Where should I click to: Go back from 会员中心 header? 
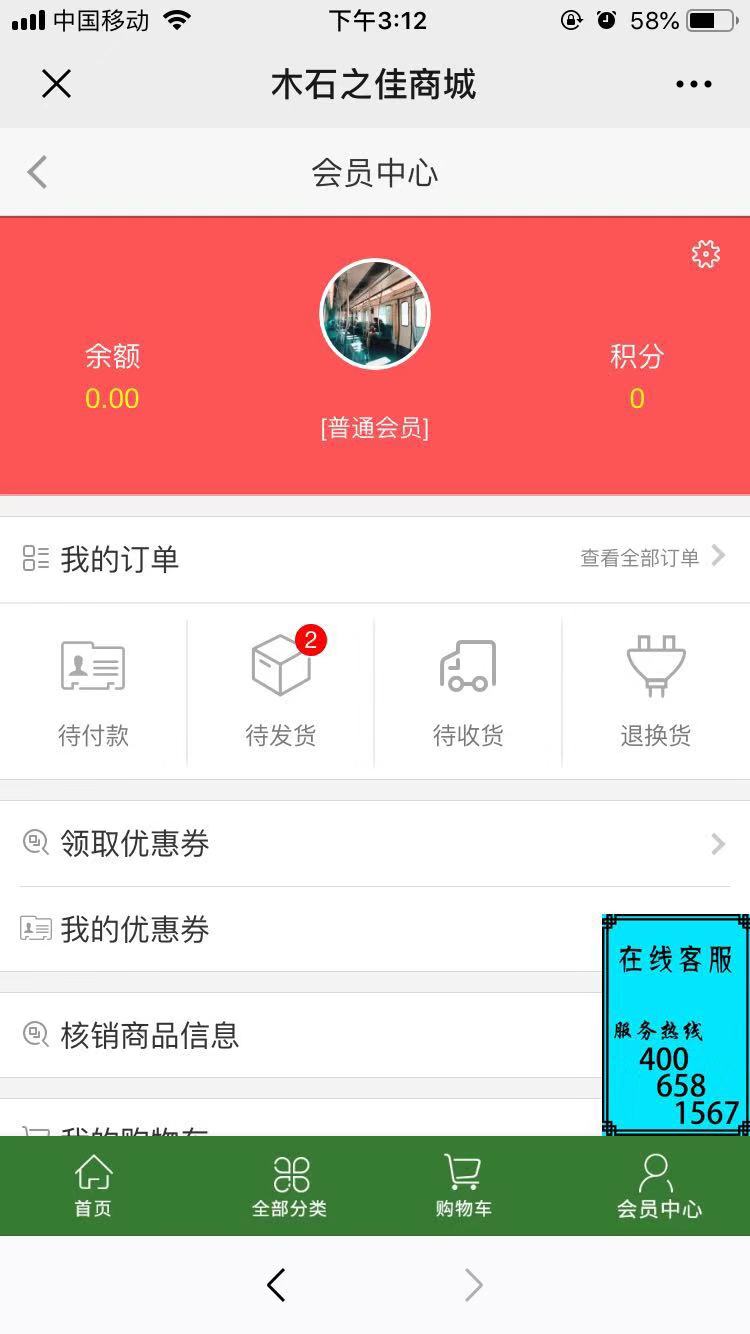click(38, 173)
